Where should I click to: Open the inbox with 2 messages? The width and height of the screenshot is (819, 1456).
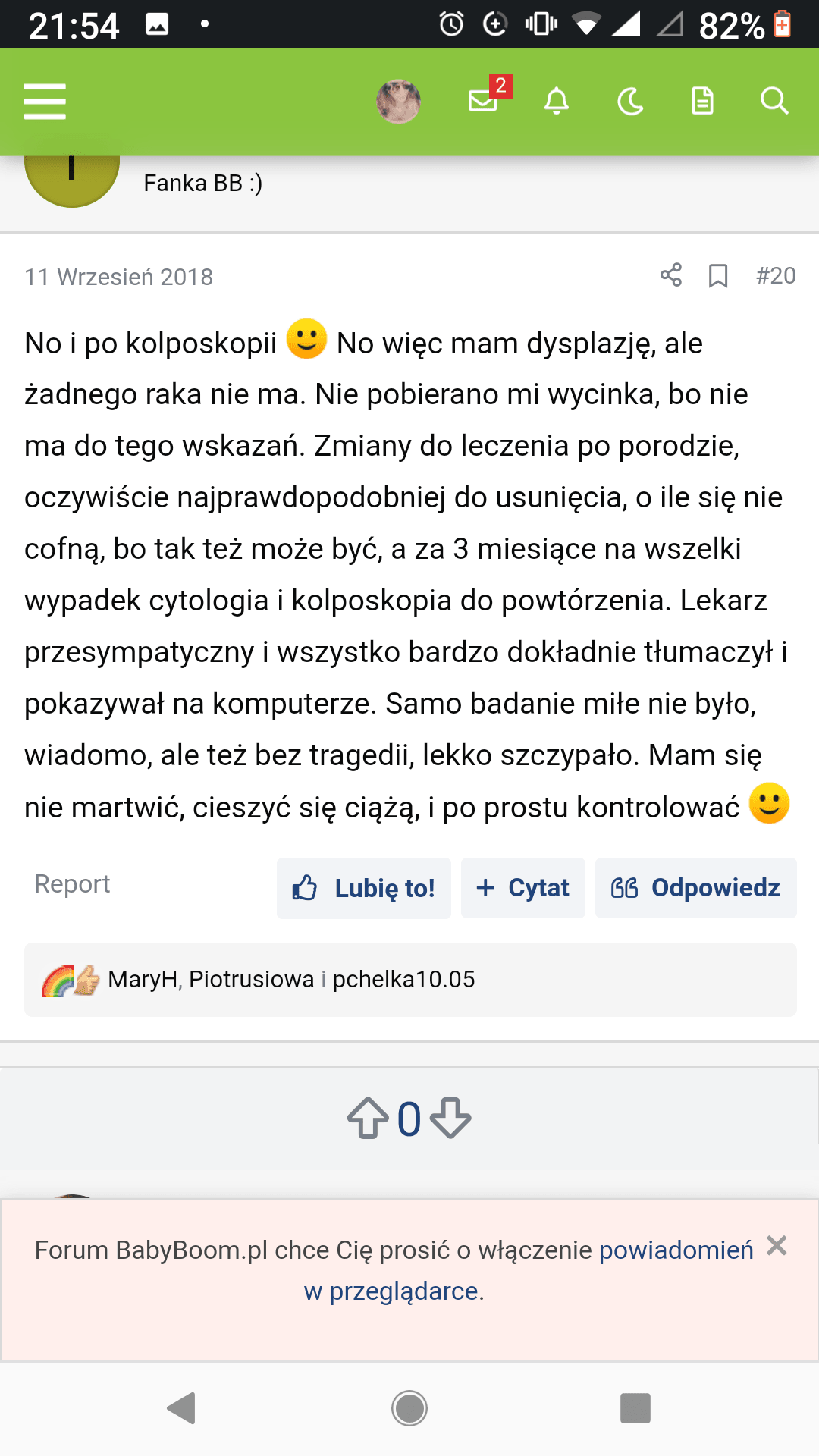pos(483,100)
